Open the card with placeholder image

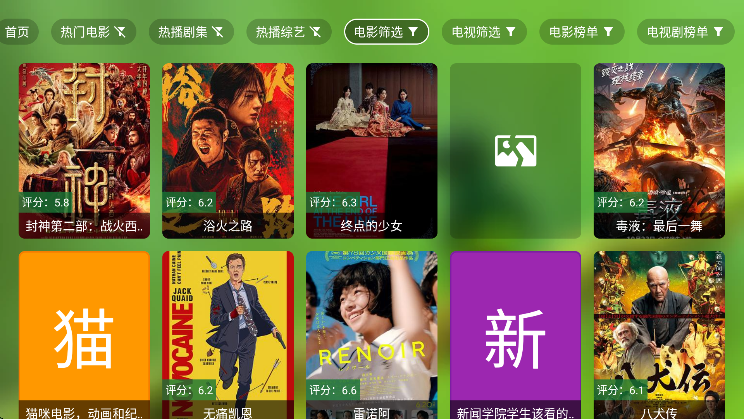515,150
